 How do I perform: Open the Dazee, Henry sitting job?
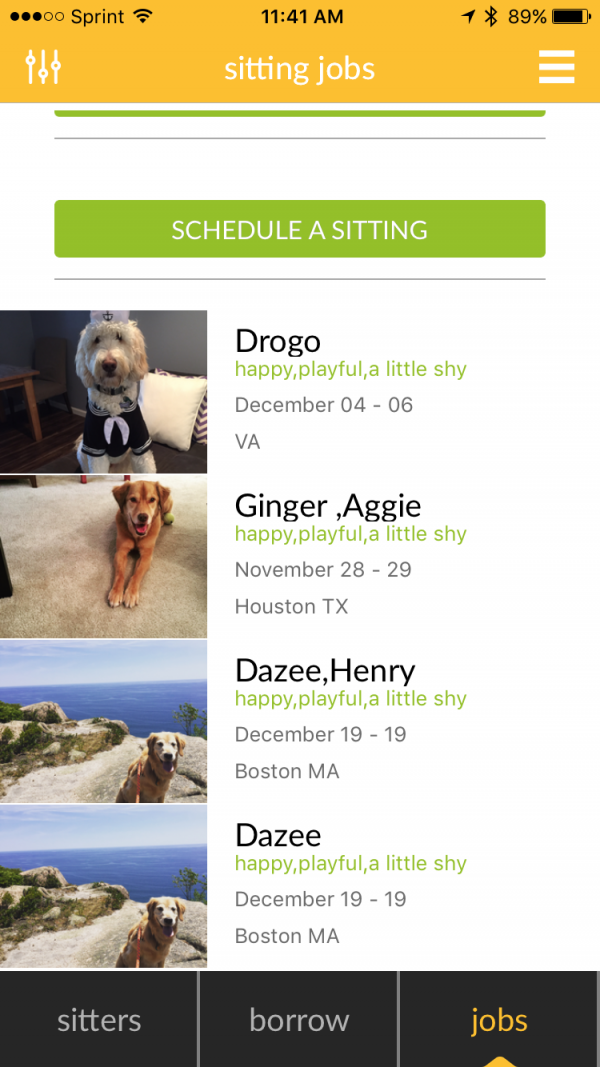[x=300, y=721]
